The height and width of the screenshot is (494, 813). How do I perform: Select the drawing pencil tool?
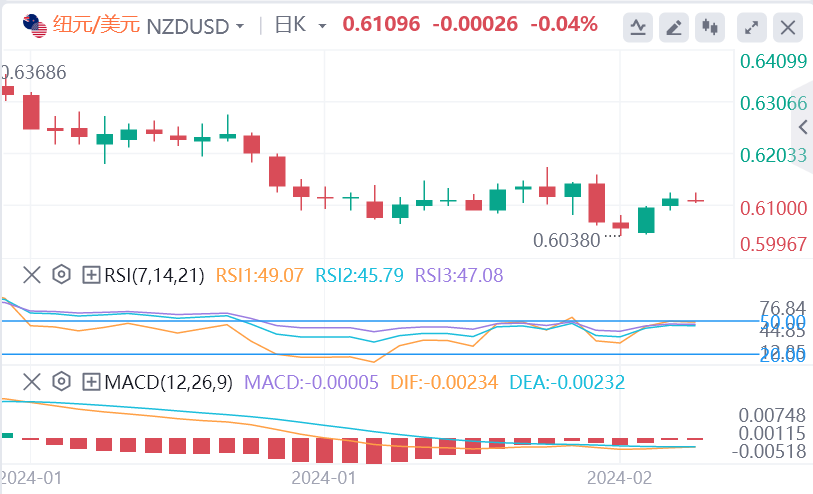coord(674,26)
